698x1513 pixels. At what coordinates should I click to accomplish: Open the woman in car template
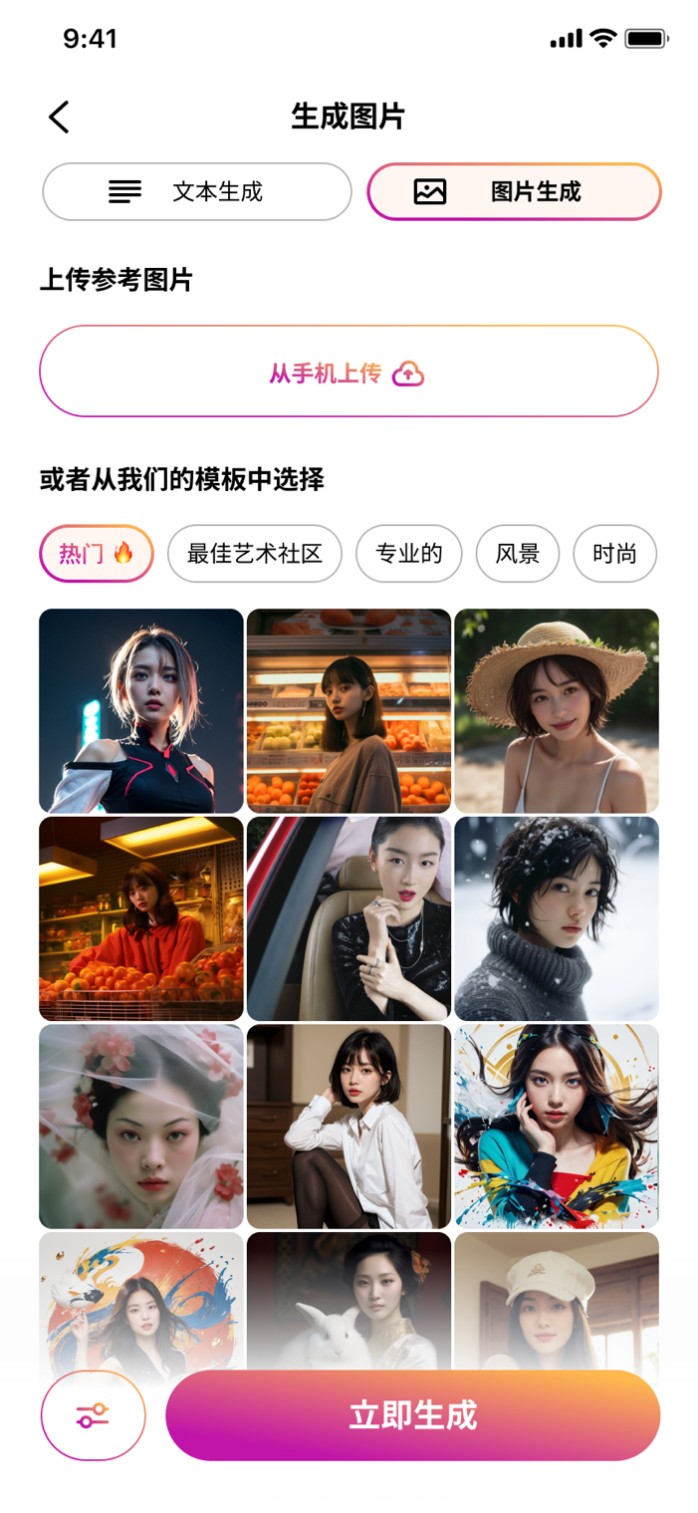point(348,918)
